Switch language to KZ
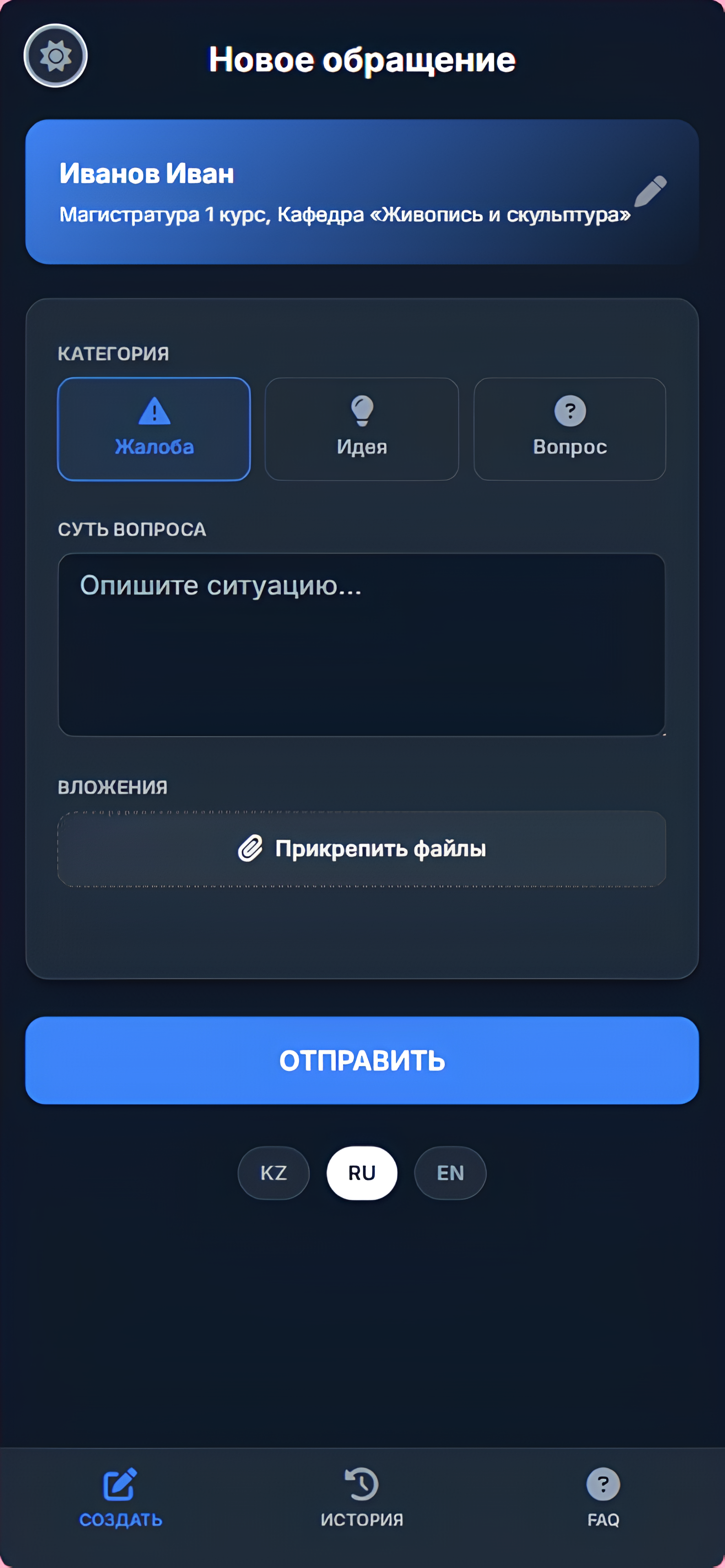The image size is (725, 1568). (273, 1173)
